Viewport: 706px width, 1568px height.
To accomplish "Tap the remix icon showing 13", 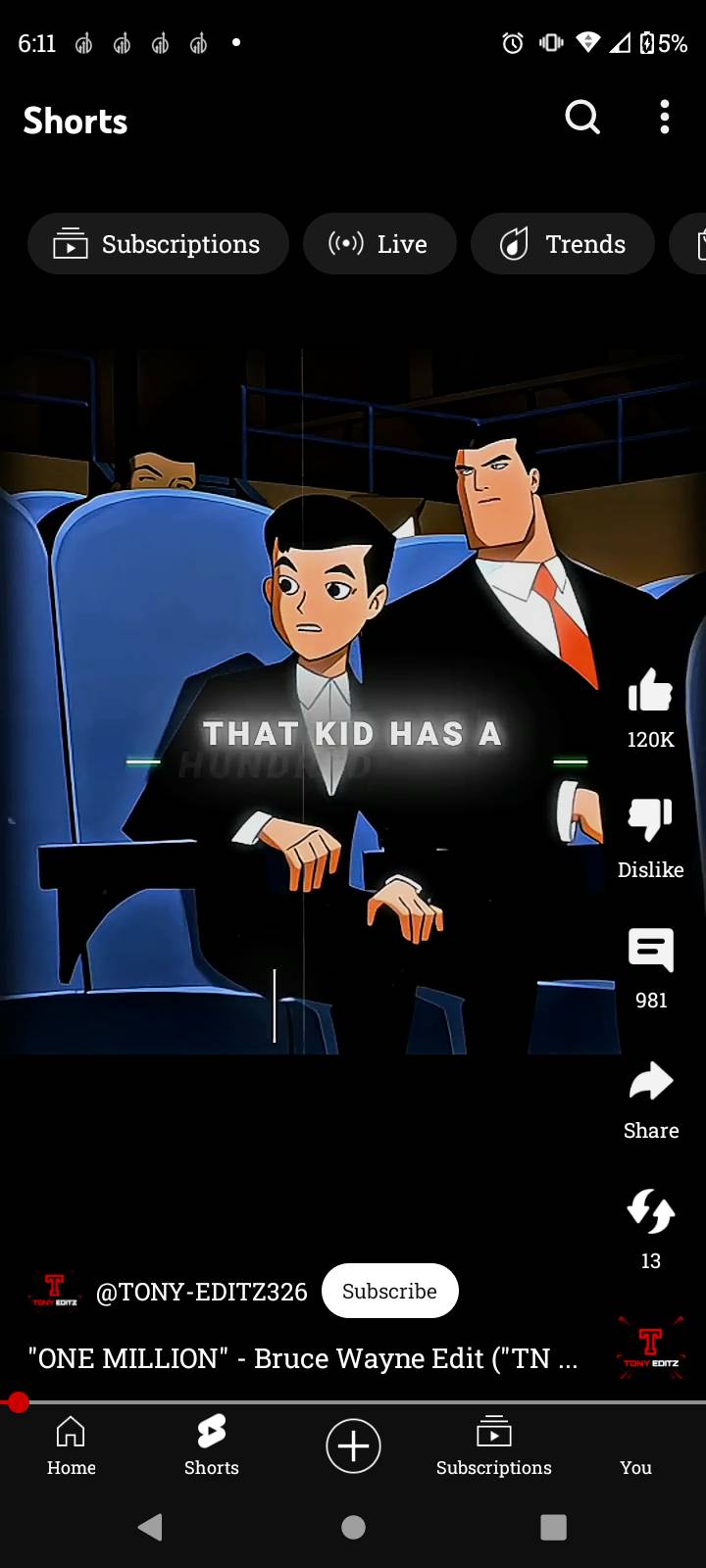I will point(650,1212).
